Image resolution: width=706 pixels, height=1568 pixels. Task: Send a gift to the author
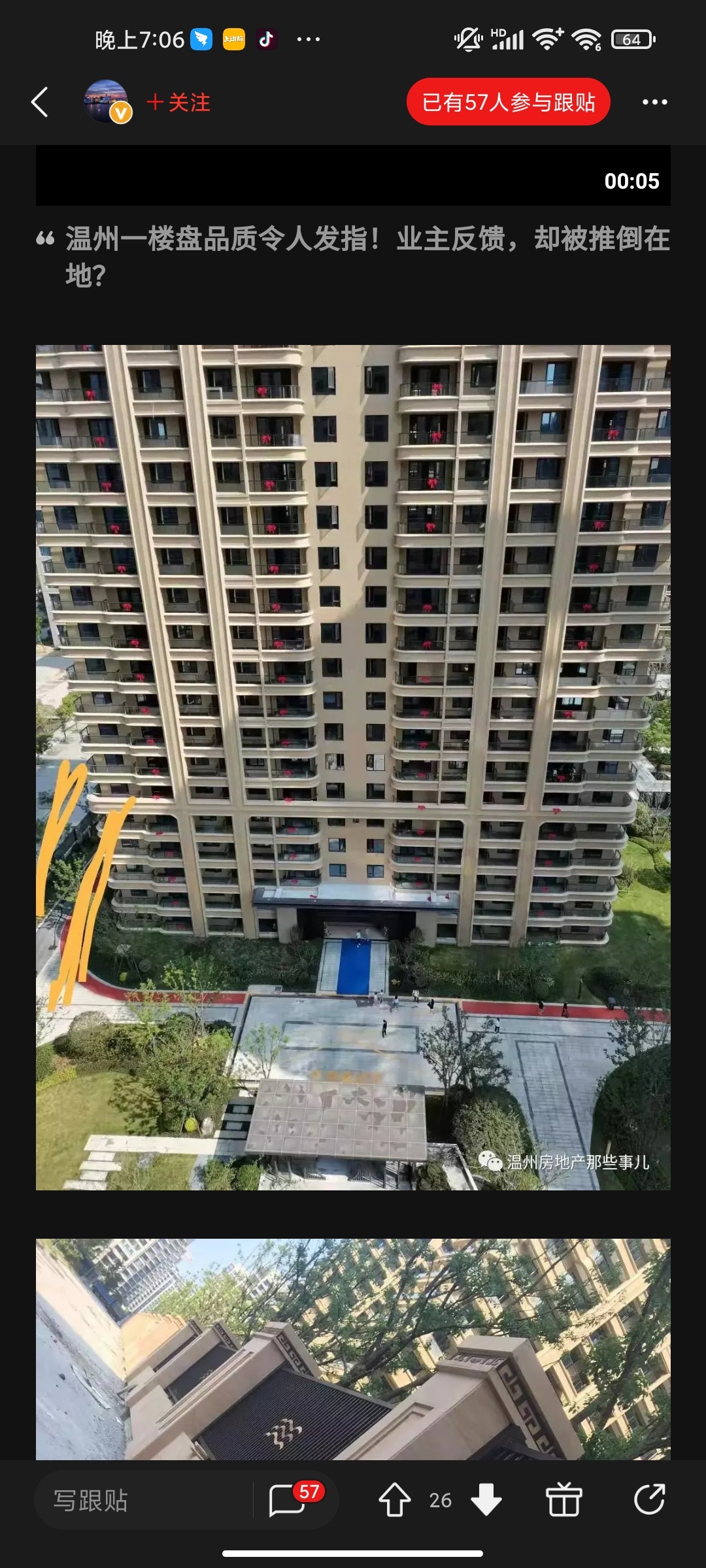pyautogui.click(x=564, y=1500)
